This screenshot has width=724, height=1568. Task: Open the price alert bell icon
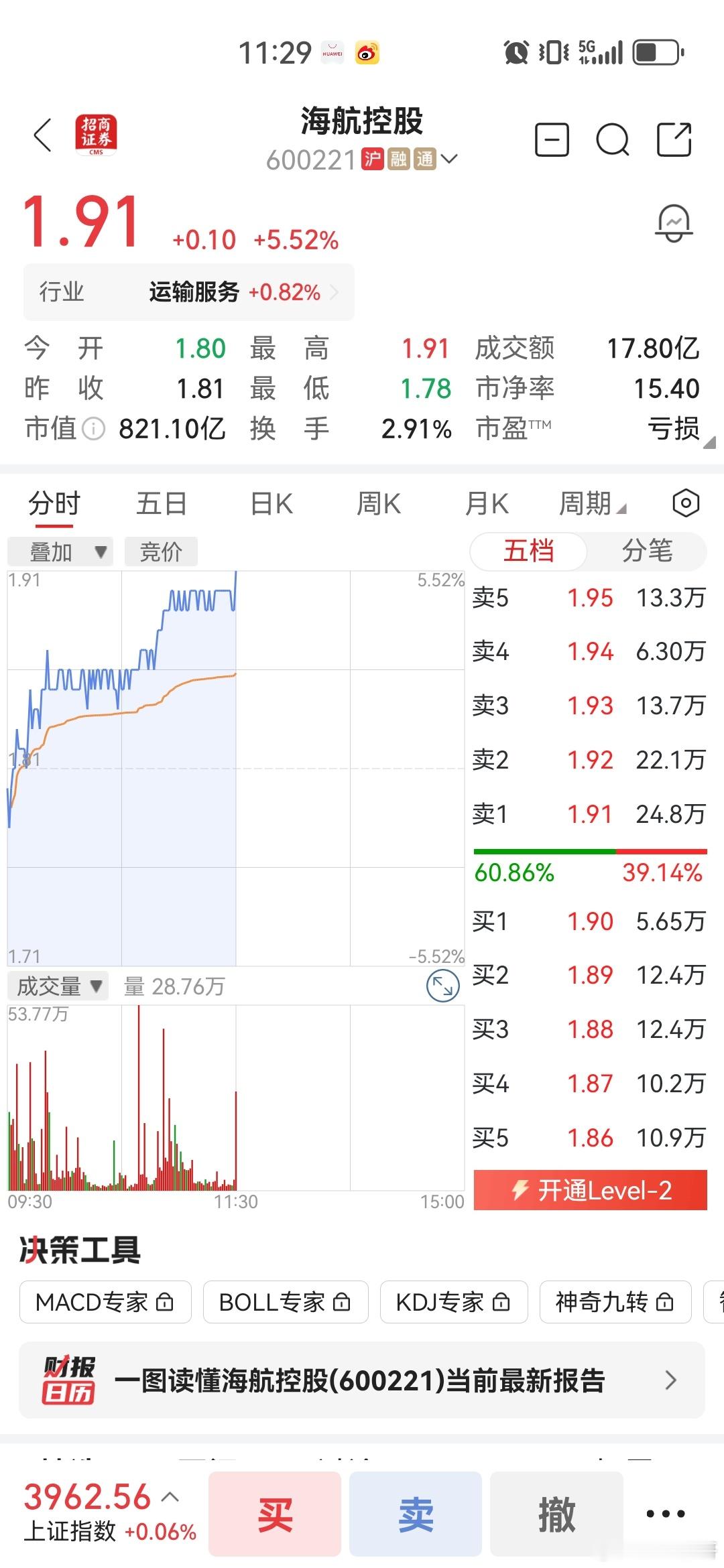click(x=673, y=223)
